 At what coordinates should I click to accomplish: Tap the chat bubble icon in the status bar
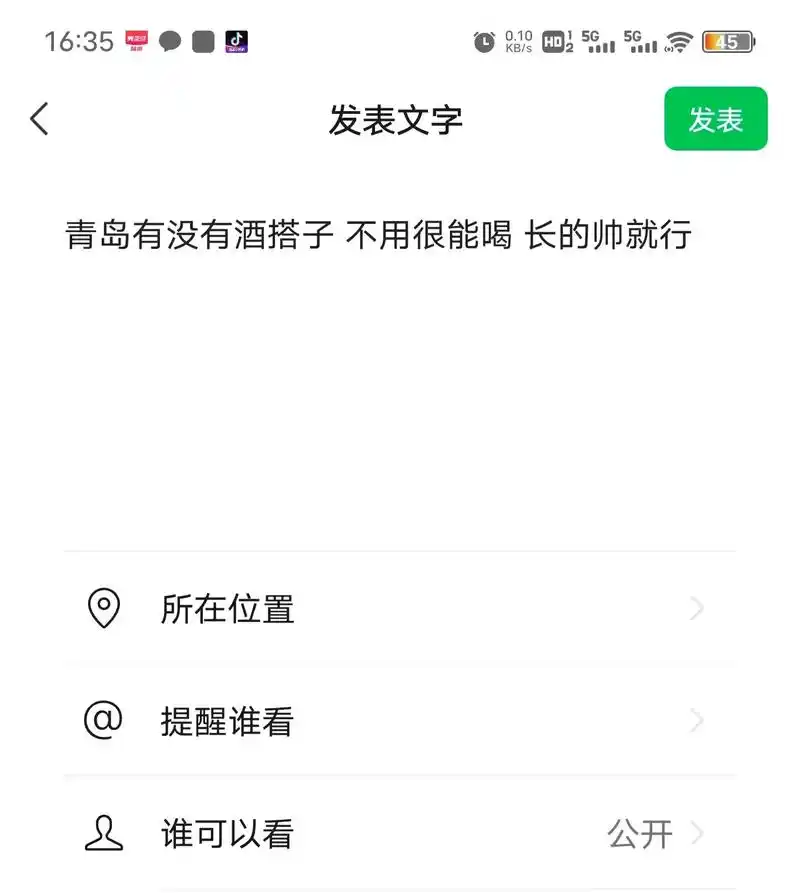point(170,41)
